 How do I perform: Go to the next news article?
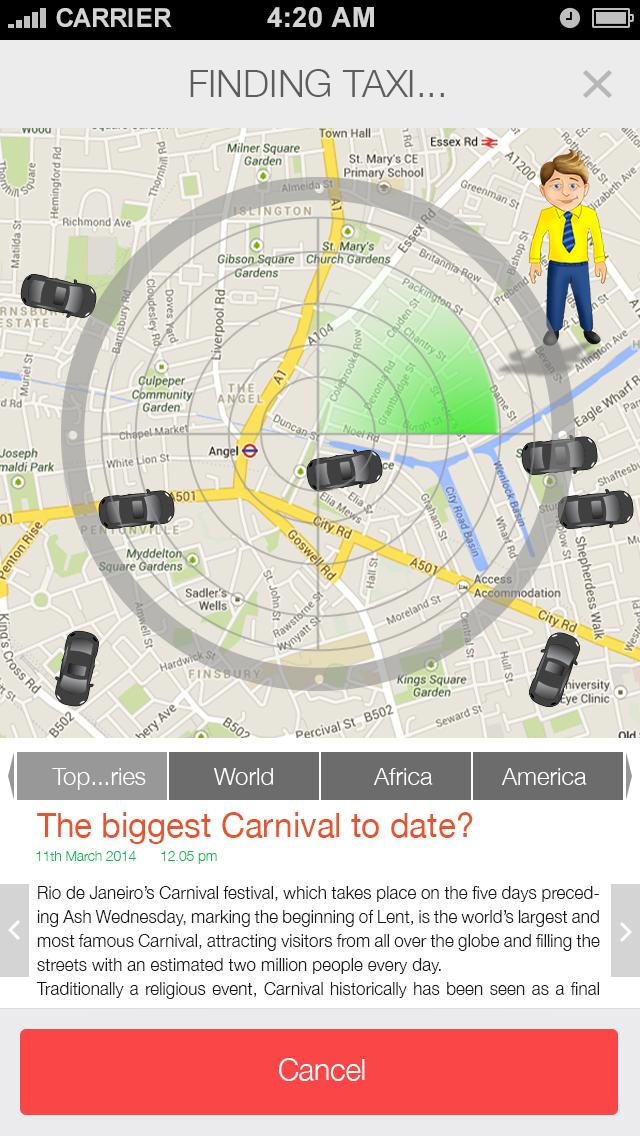626,930
